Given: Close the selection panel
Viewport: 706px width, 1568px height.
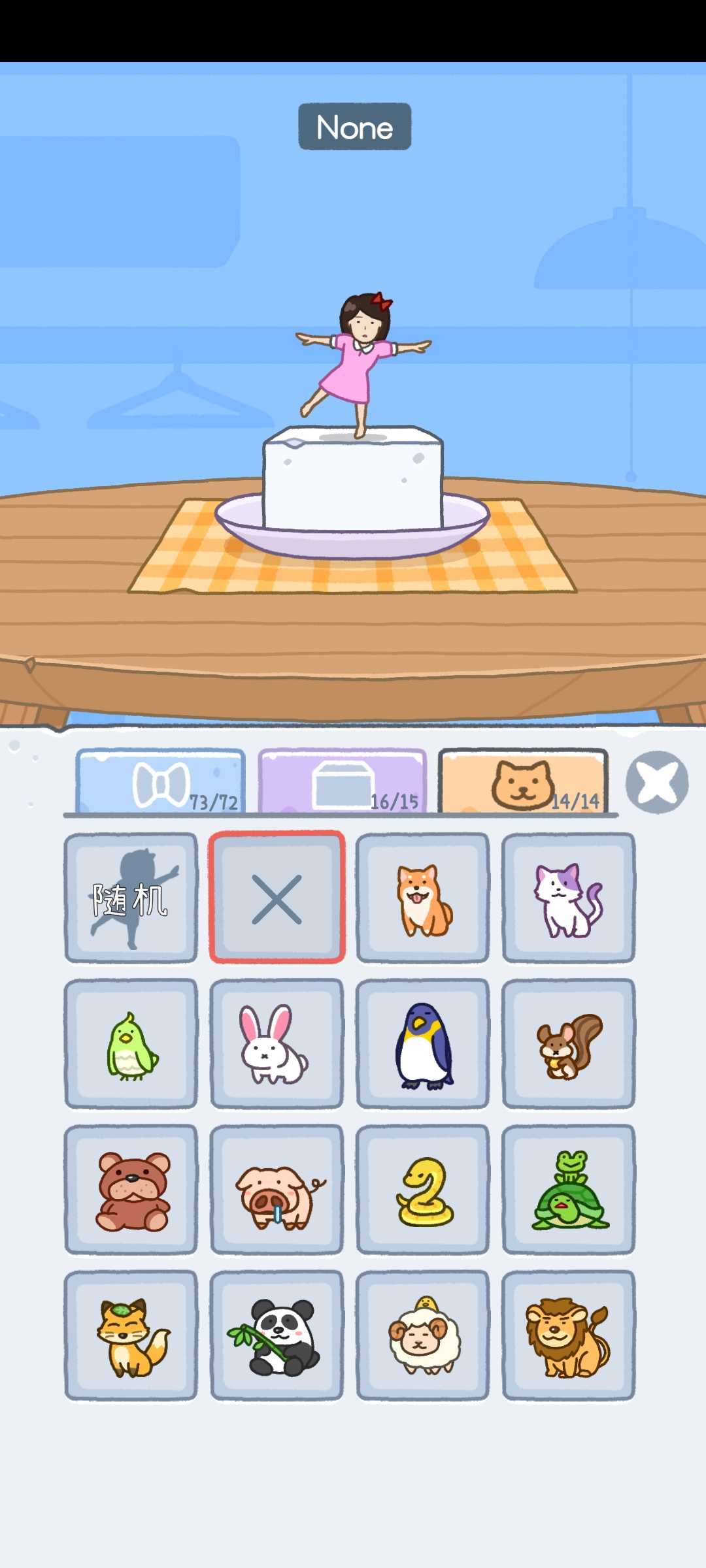Looking at the screenshot, I should tap(656, 782).
